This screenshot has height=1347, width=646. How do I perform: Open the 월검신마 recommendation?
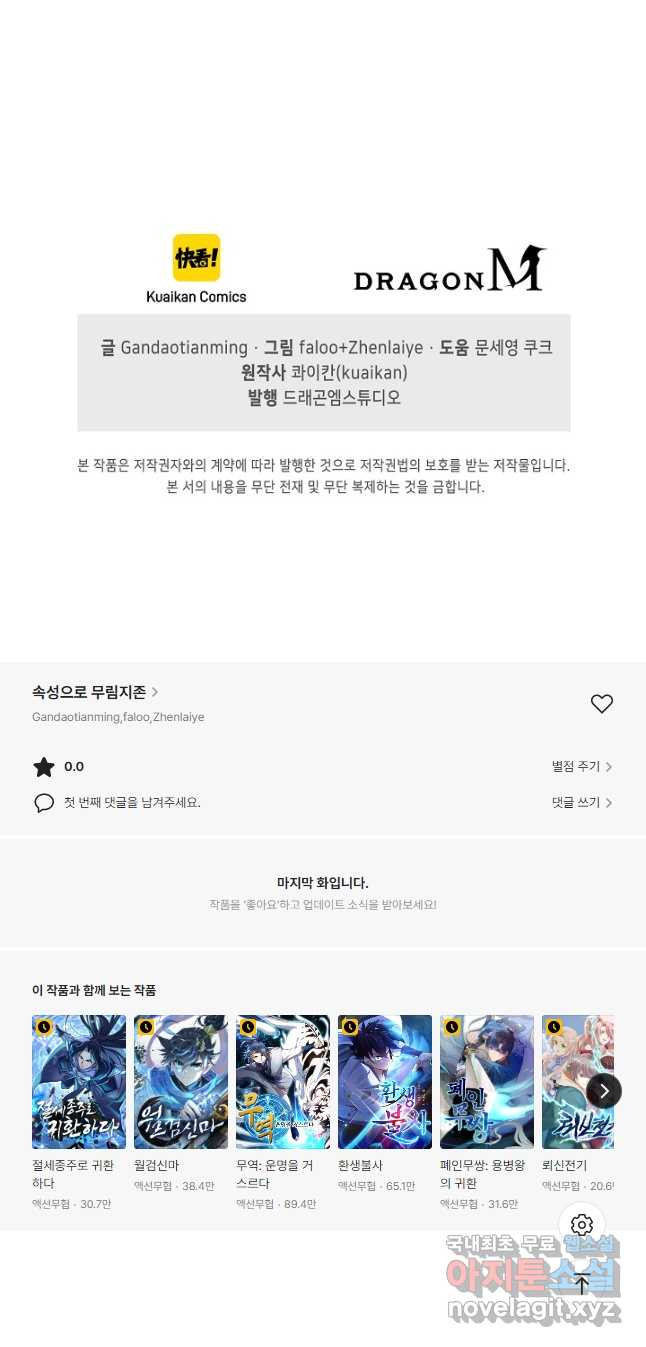tap(181, 1082)
